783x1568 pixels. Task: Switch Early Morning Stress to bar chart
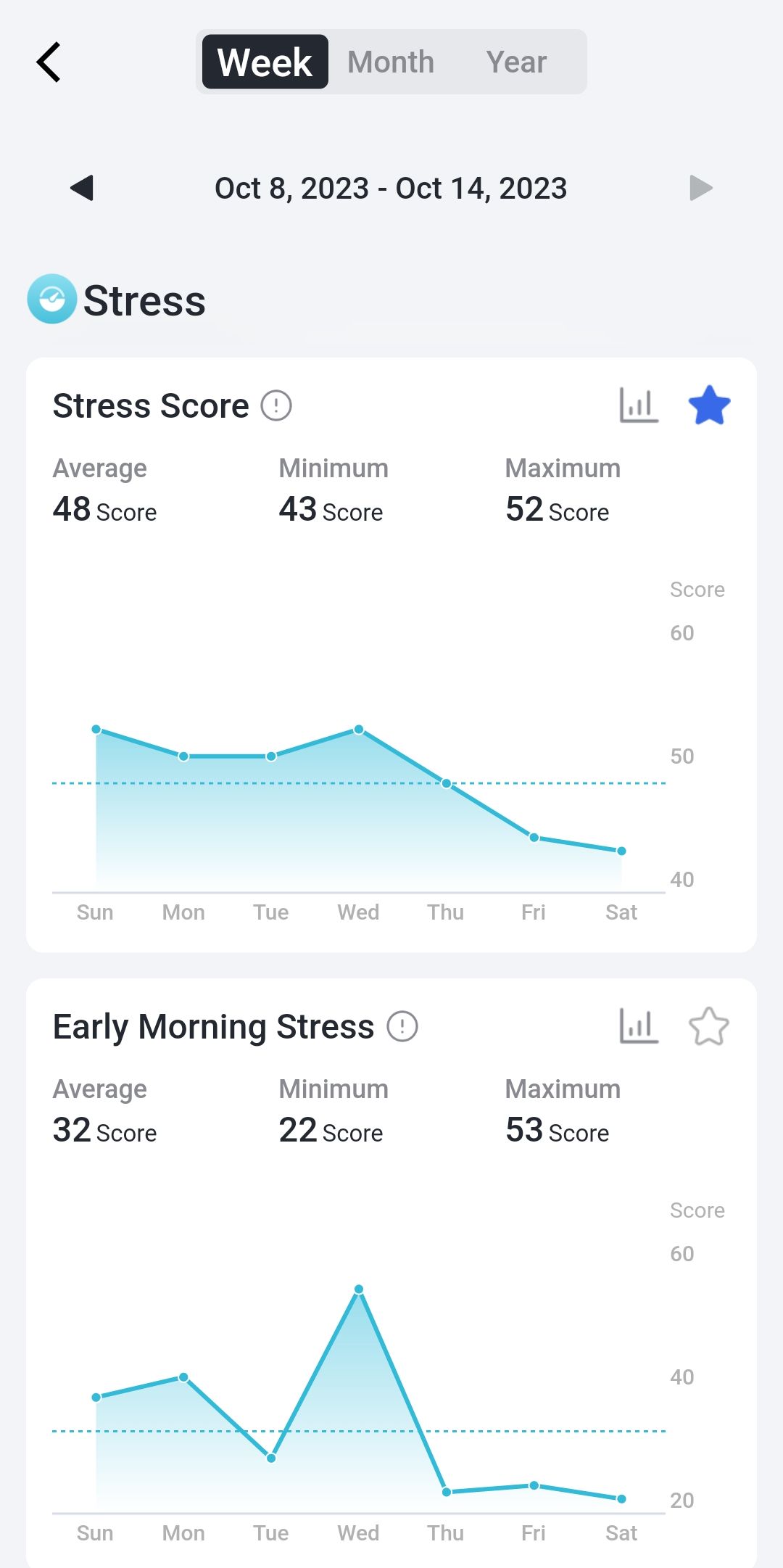[639, 1026]
